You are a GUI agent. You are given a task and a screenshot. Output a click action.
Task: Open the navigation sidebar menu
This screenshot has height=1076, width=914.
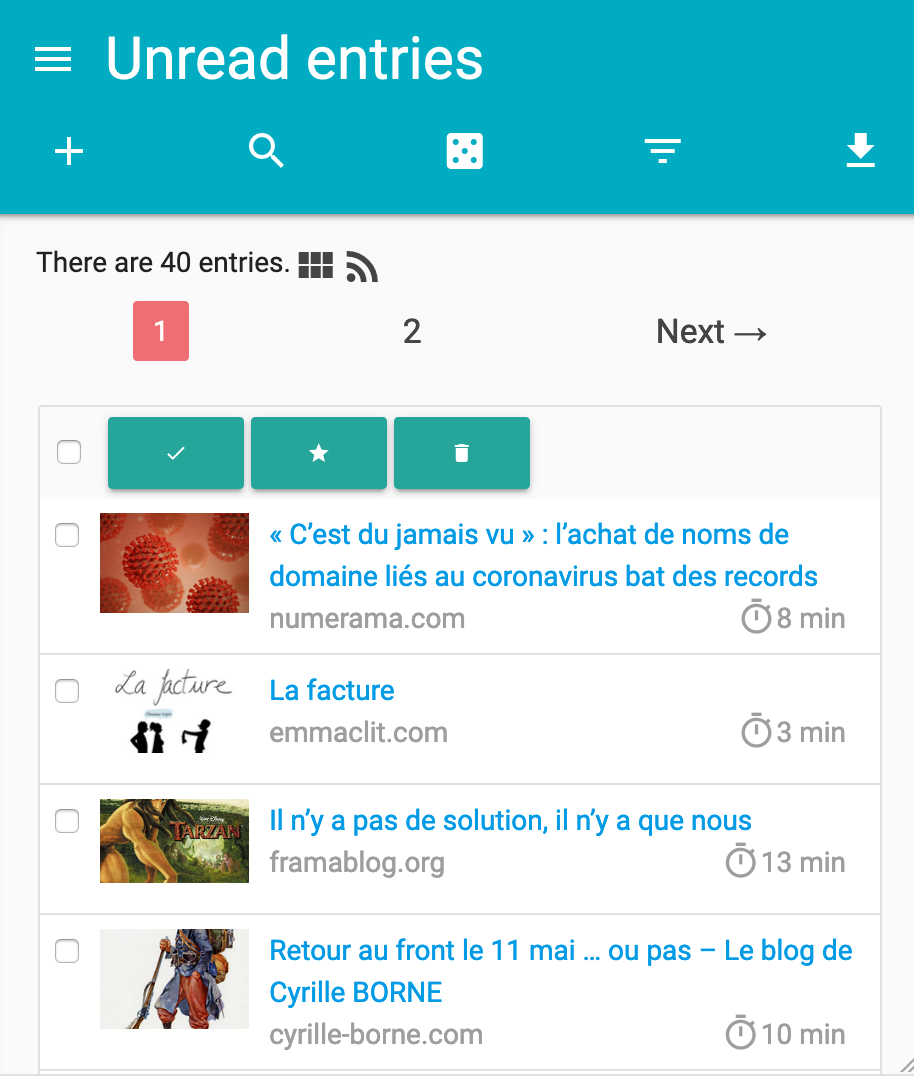tap(52, 59)
